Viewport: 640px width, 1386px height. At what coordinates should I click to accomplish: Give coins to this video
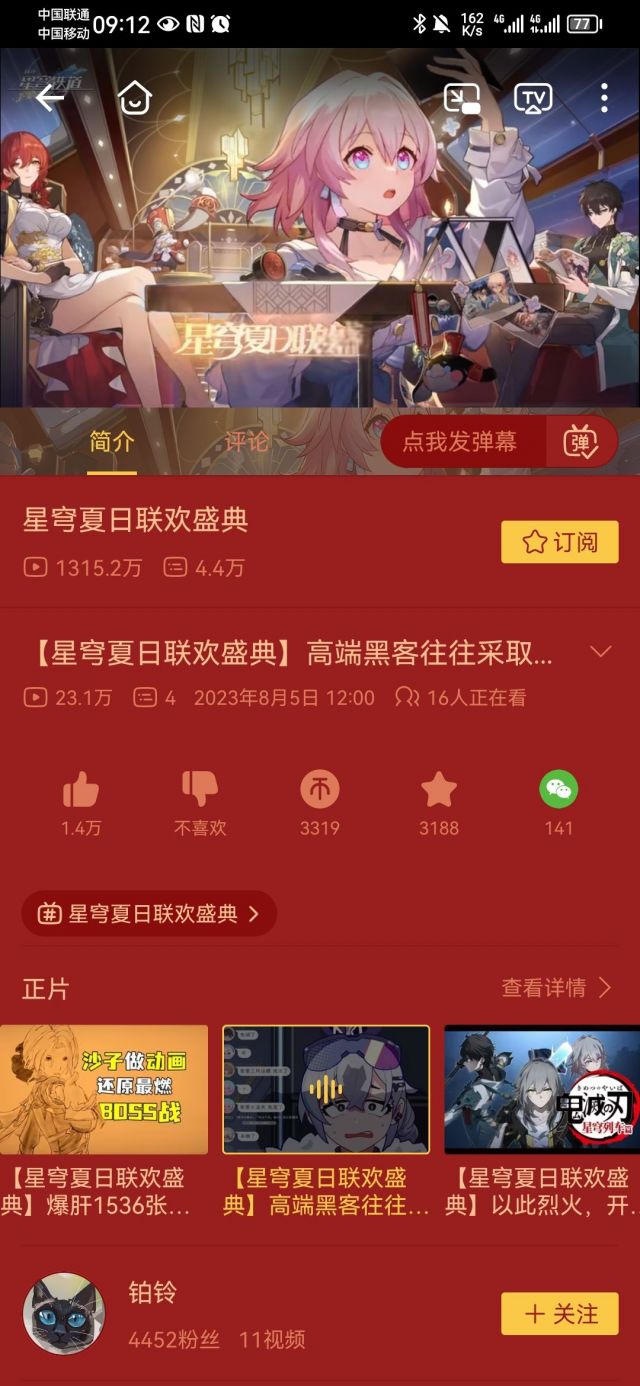click(x=319, y=790)
